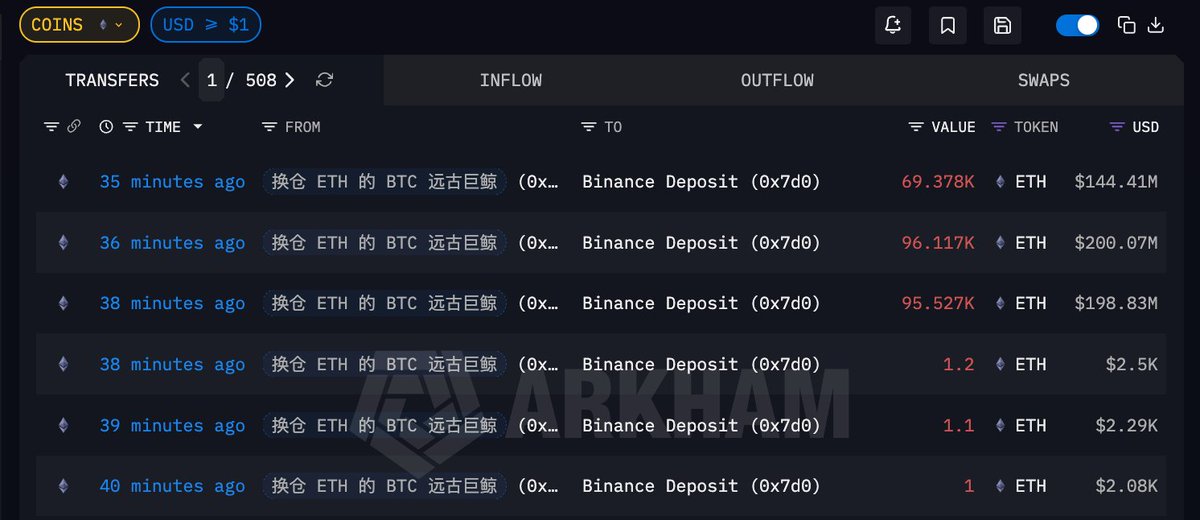
Task: Turn off the blue toggle switch
Action: pyautogui.click(x=1077, y=26)
